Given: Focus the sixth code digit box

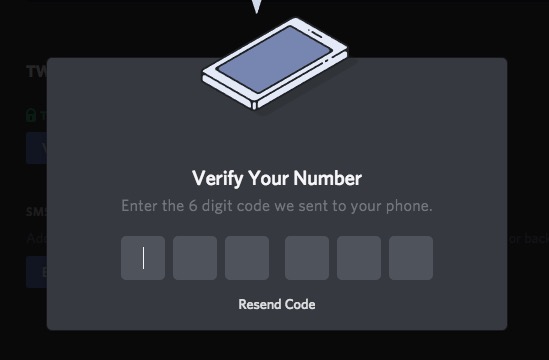Looking at the screenshot, I should click(411, 258).
